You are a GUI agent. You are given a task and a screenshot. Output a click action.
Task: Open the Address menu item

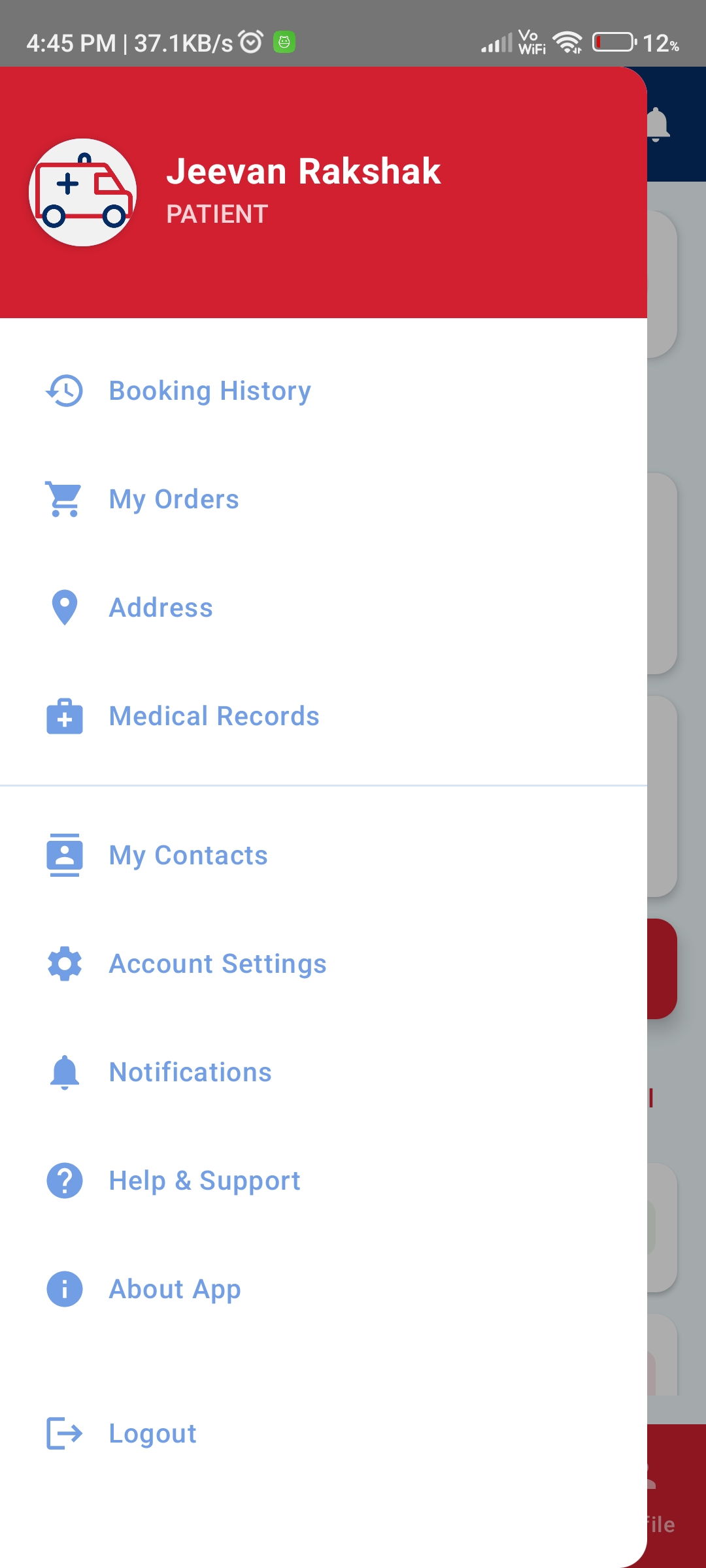[161, 608]
